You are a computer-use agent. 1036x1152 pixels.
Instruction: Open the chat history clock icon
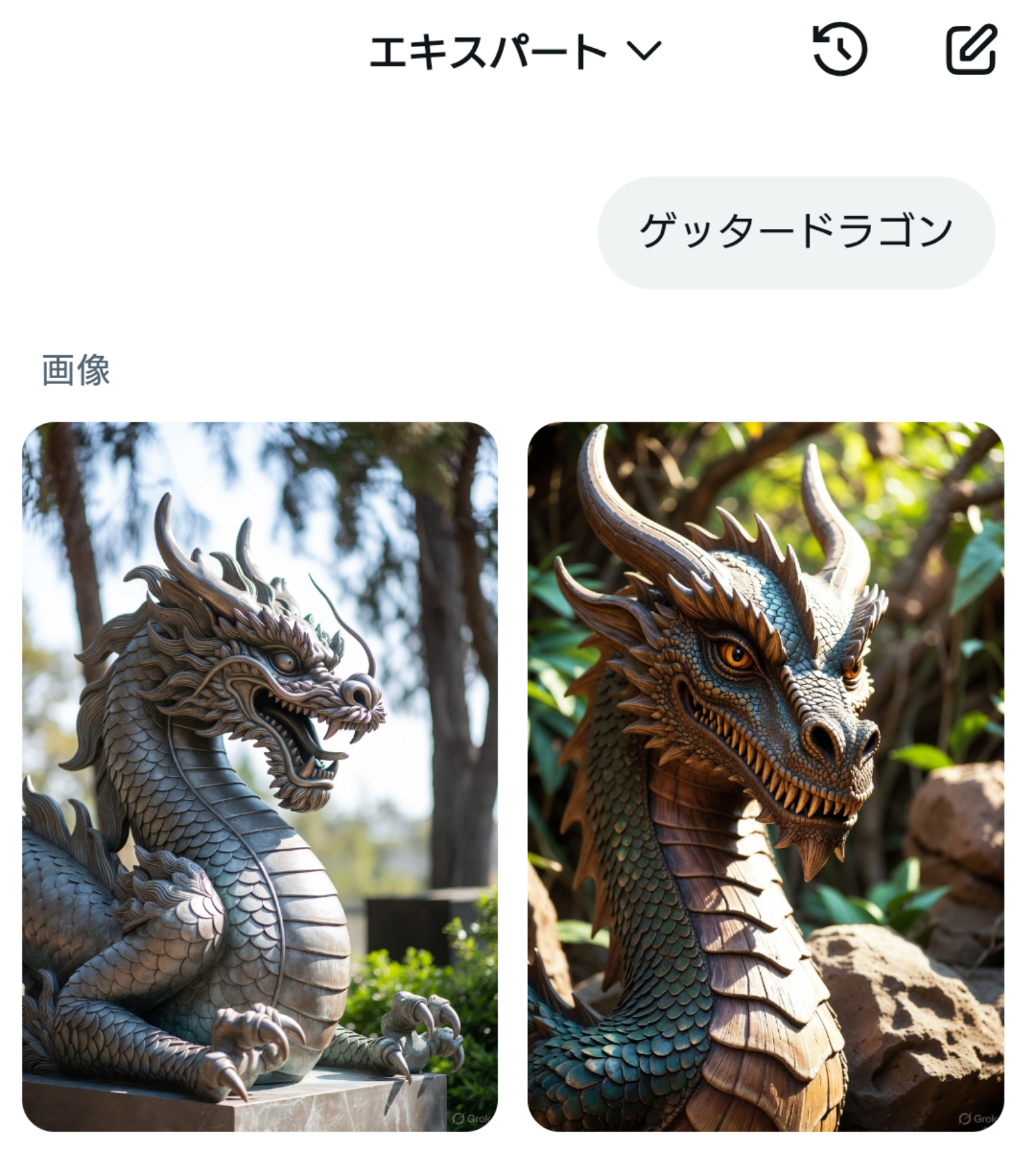(839, 50)
